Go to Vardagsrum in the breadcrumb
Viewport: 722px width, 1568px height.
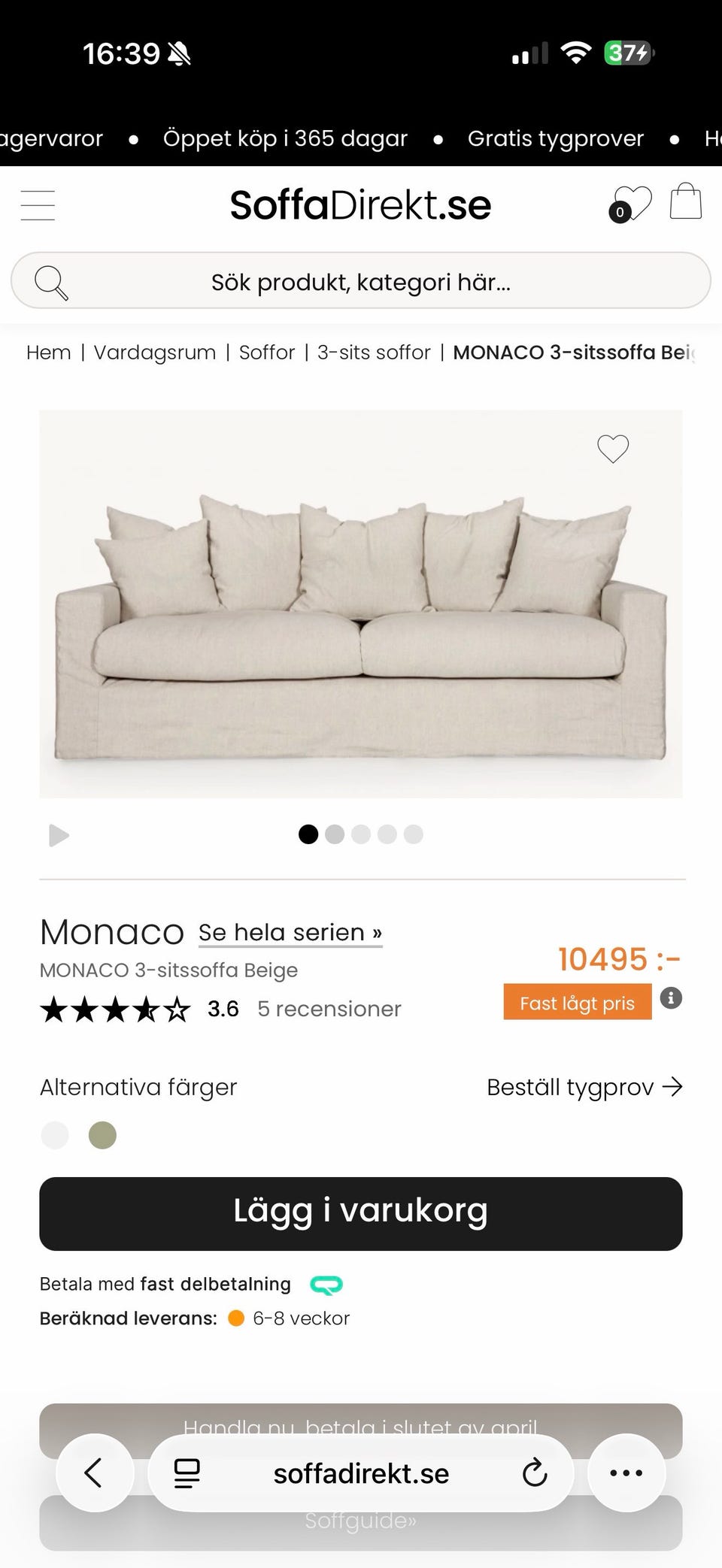(154, 352)
